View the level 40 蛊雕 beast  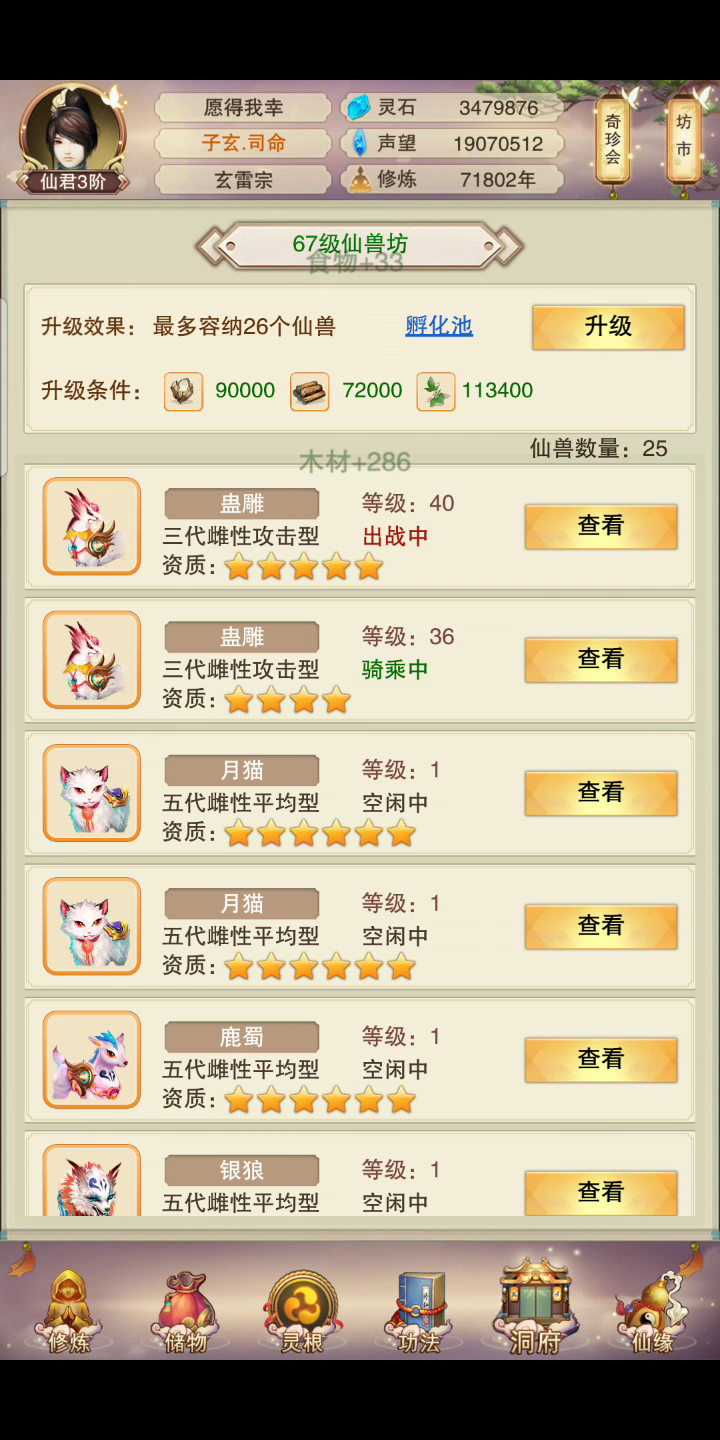pos(600,526)
